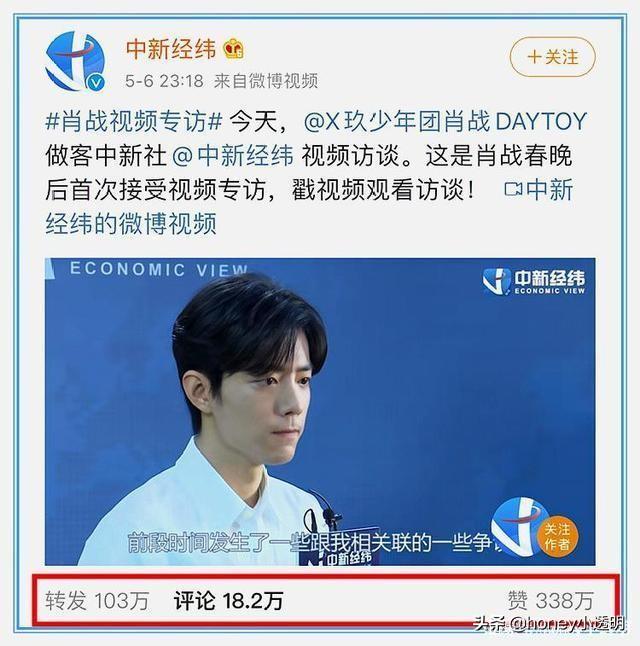Image resolution: width=640 pixels, height=646 pixels.
Task: Open 中新经纬's profile avatar
Action: point(75,60)
